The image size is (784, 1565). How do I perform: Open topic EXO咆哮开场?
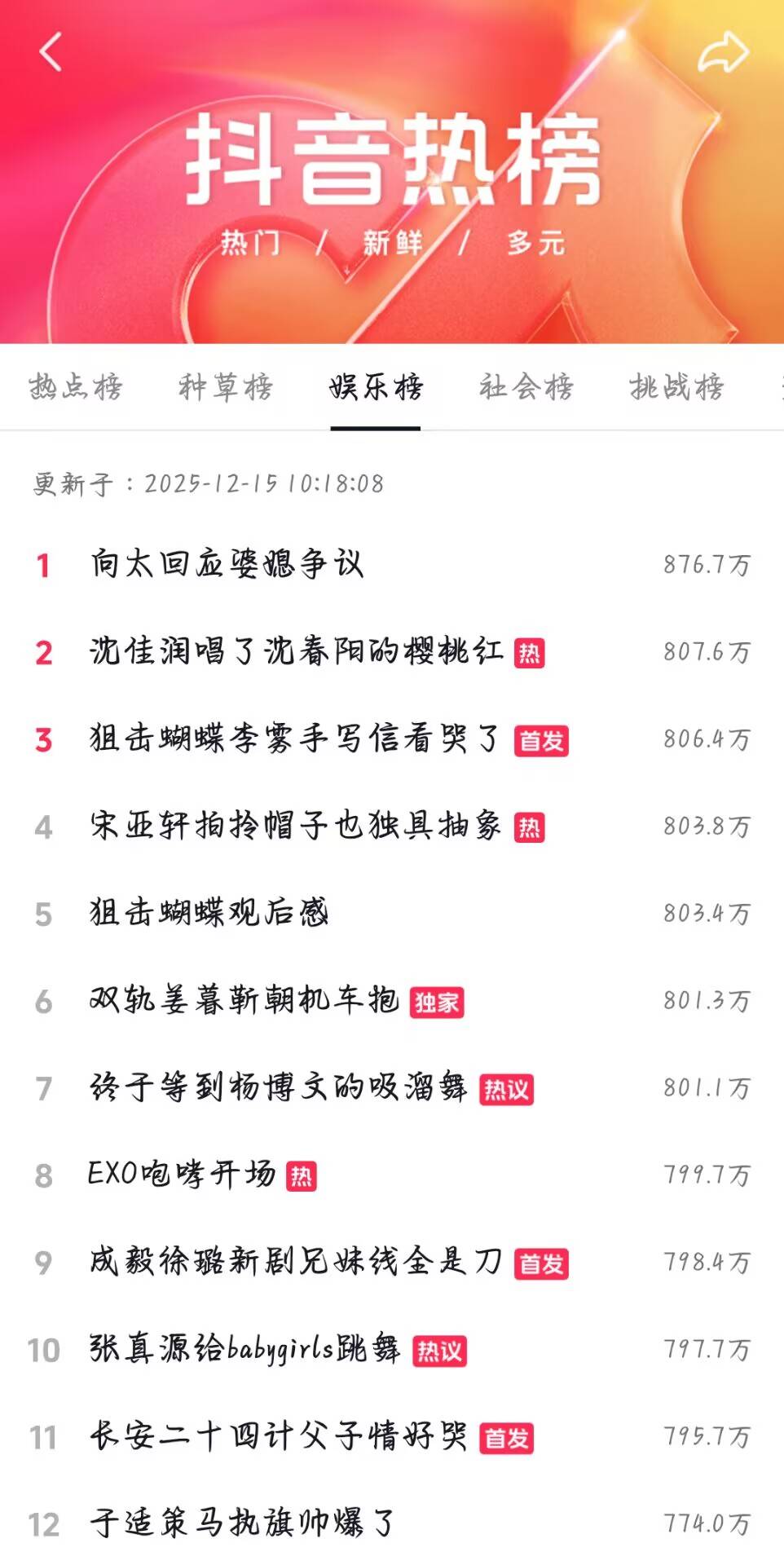(182, 1175)
